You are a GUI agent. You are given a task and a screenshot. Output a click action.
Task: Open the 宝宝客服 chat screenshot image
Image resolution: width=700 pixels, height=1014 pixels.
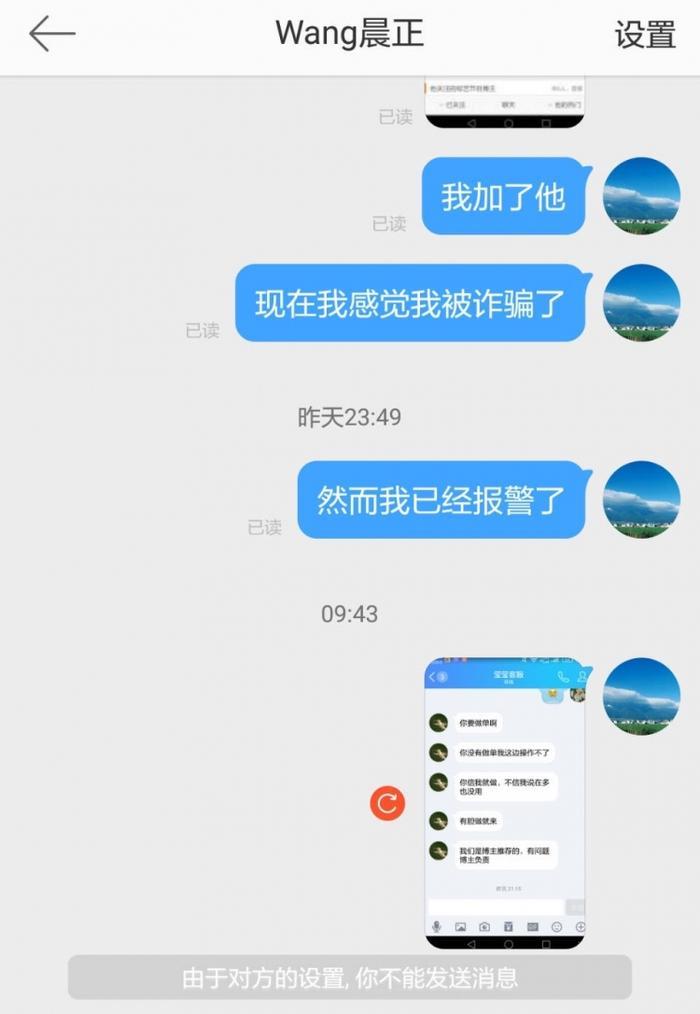[505, 802]
